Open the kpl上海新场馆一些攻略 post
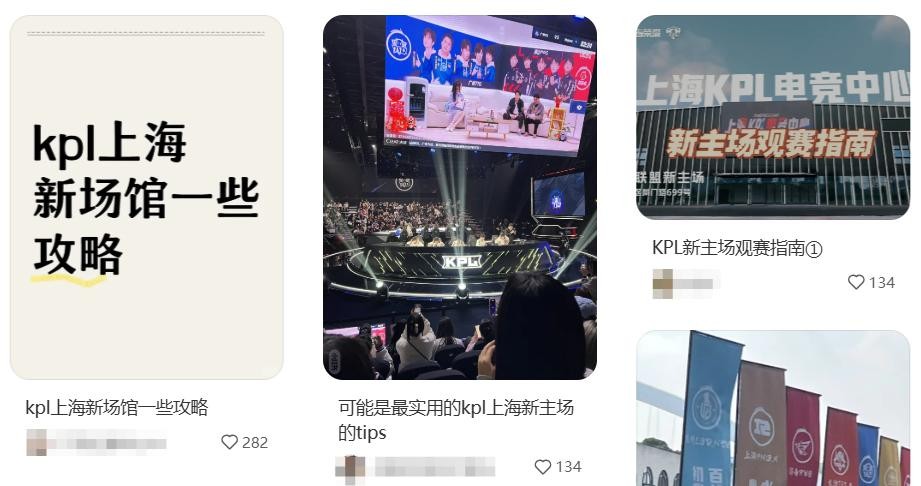 146,197
